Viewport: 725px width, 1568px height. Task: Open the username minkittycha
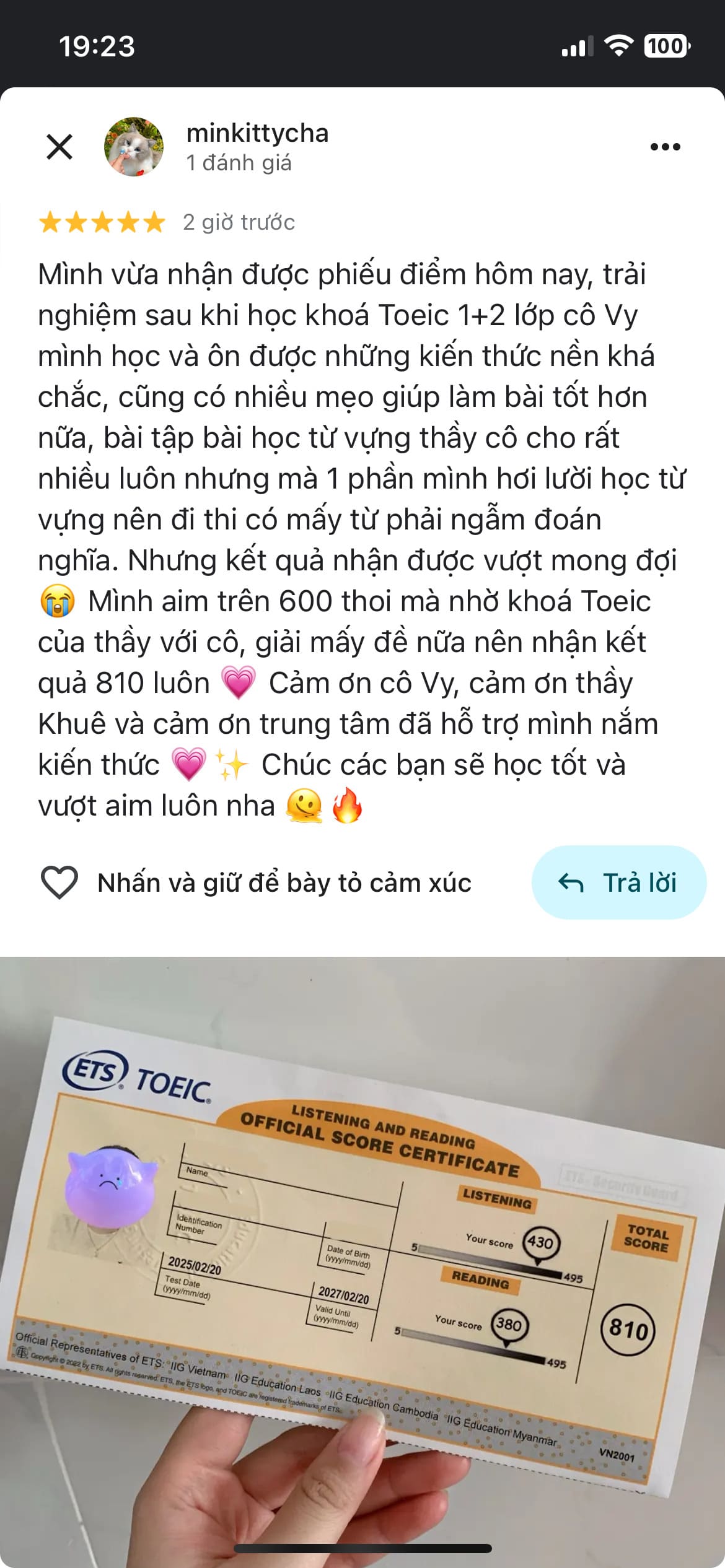pos(258,133)
